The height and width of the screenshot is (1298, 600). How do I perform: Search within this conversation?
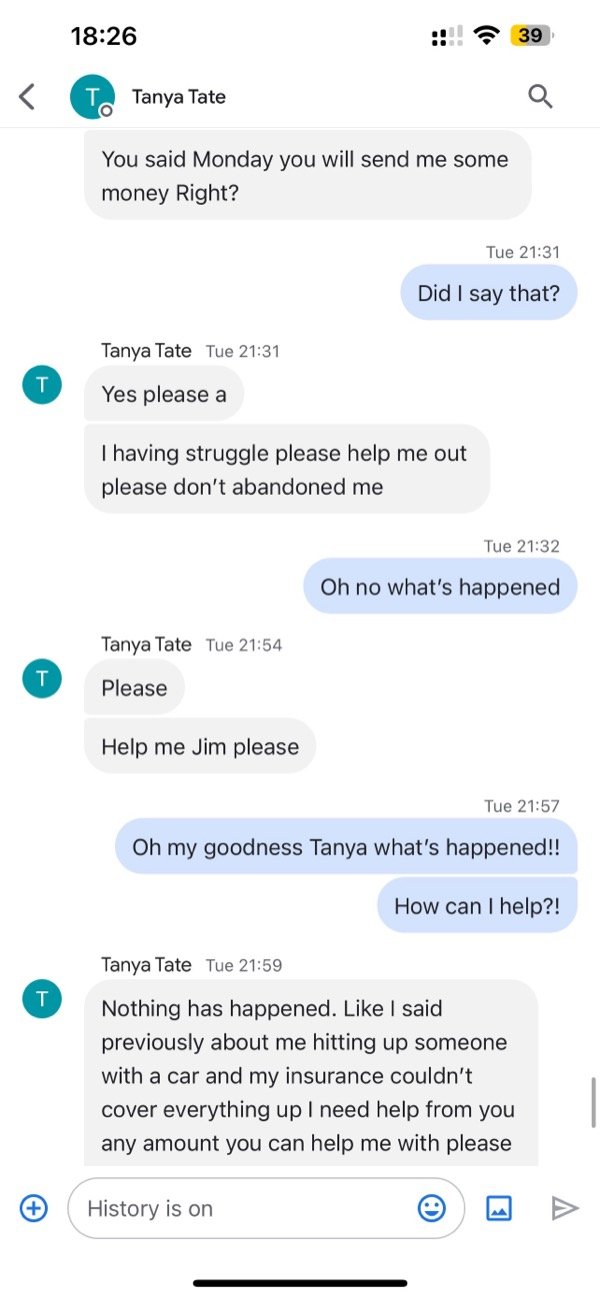click(x=540, y=96)
